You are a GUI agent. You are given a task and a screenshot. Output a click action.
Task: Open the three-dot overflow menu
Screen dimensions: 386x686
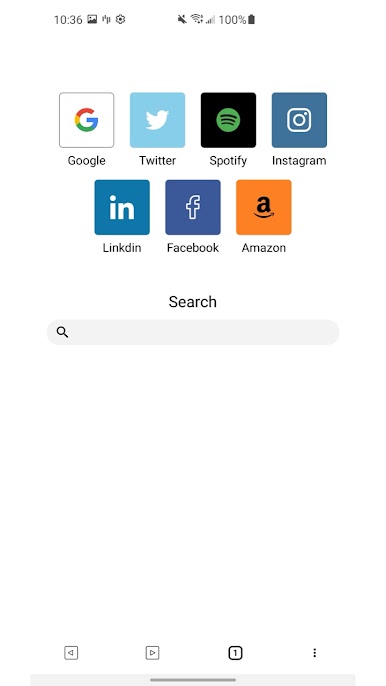pyautogui.click(x=314, y=653)
